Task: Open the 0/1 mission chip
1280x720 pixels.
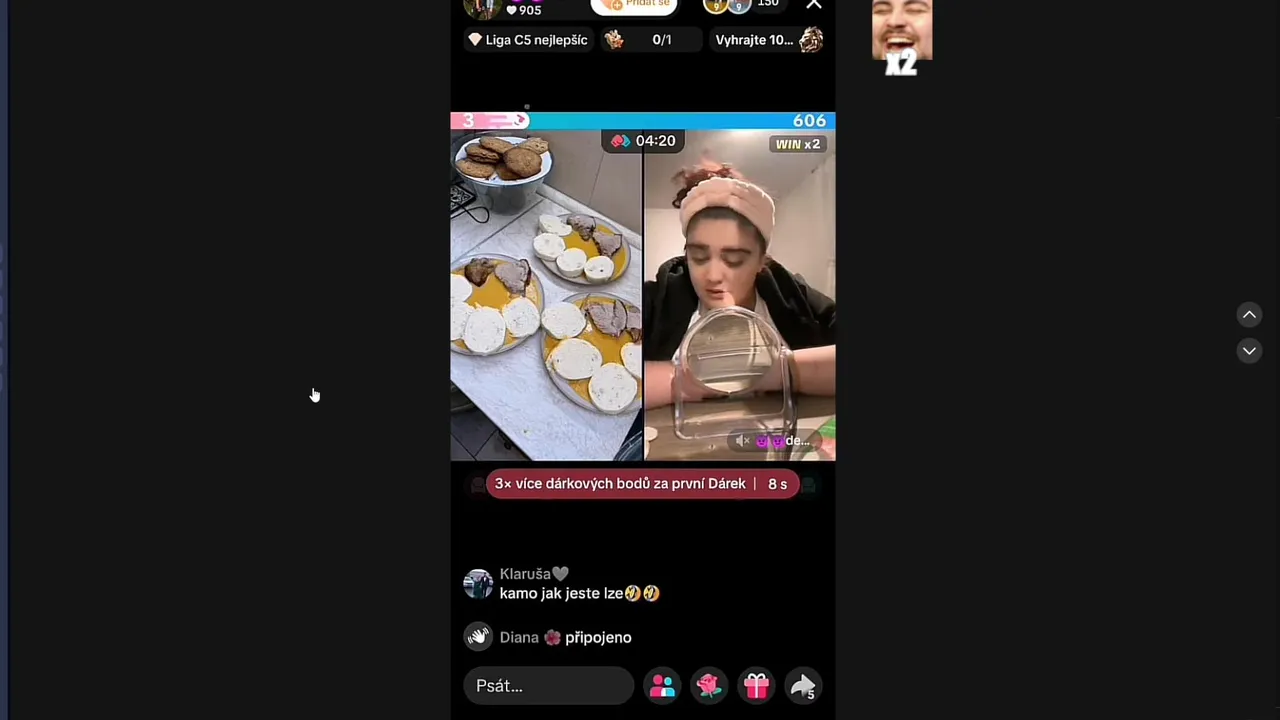Action: coord(648,40)
